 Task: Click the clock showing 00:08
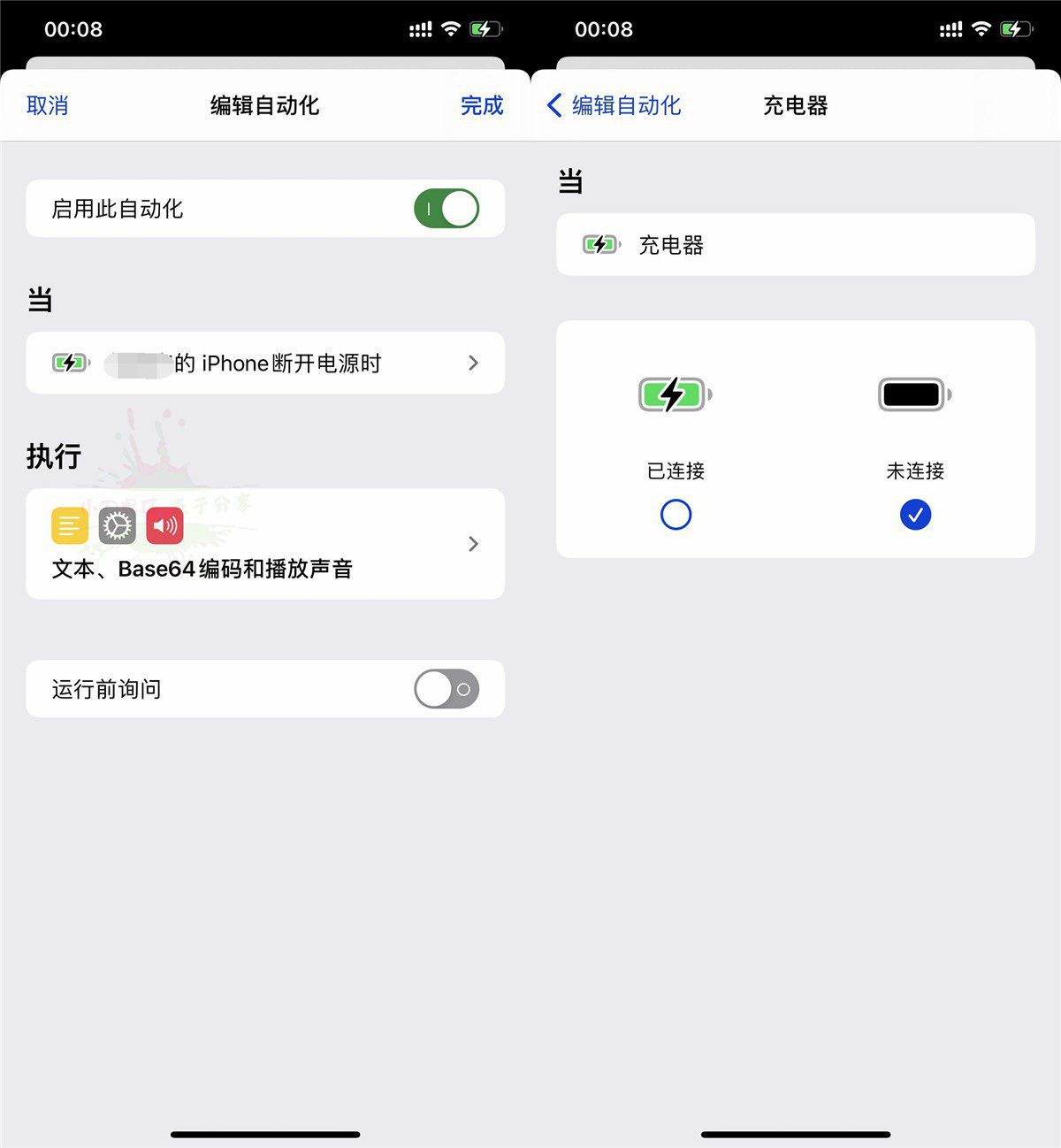[73, 28]
